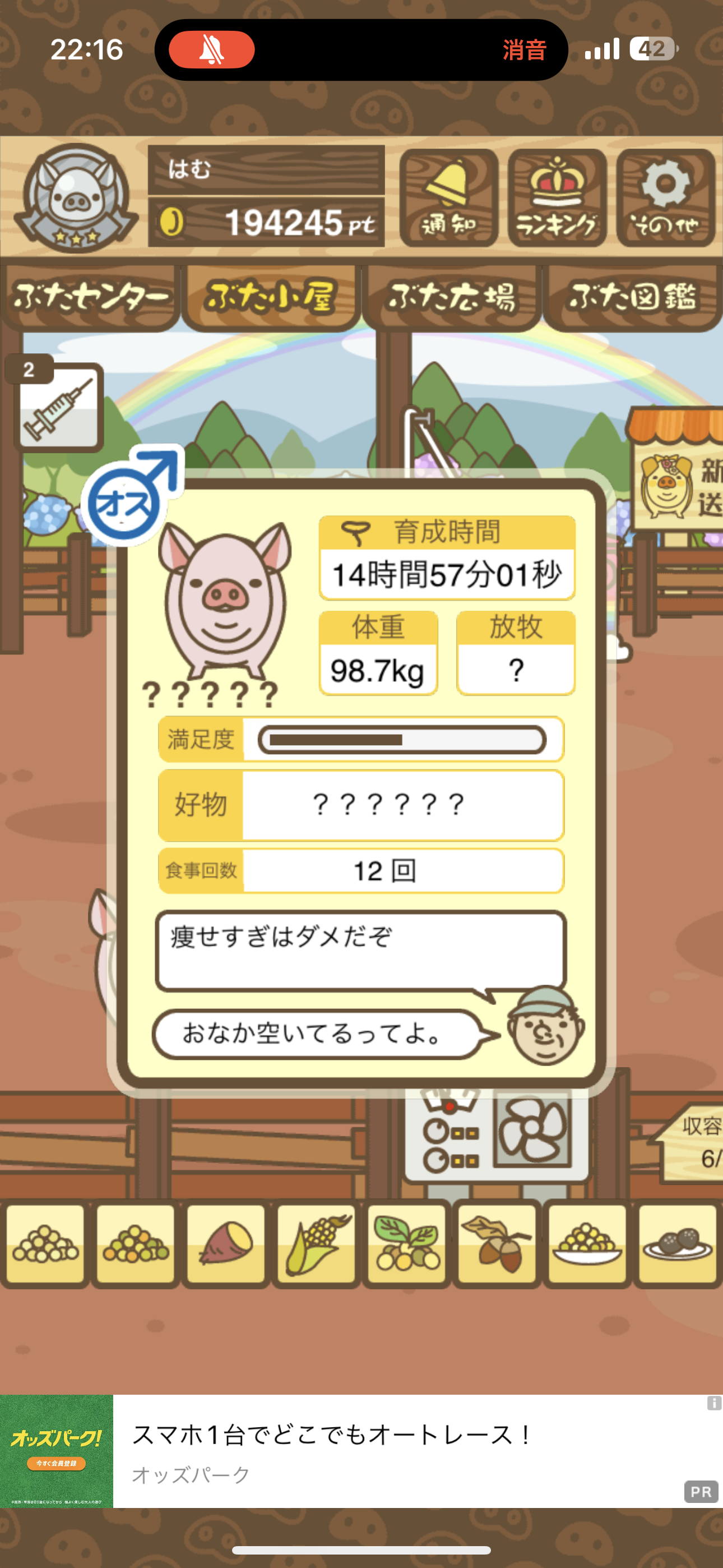Tap the 新 送 shop sign
Viewport: 723px width, 1568px height.
[676, 469]
